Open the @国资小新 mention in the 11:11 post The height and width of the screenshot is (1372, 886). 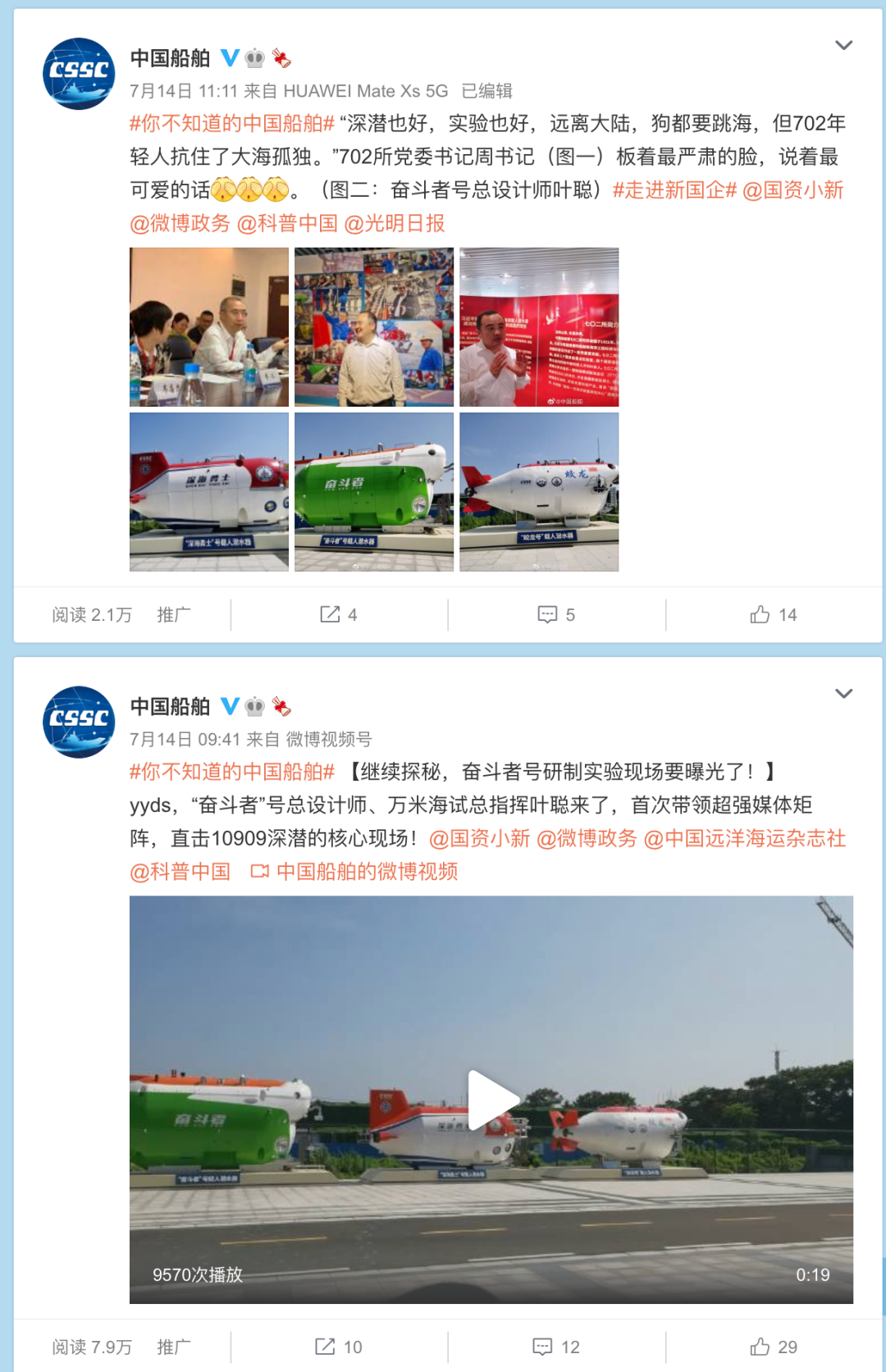[792, 190]
